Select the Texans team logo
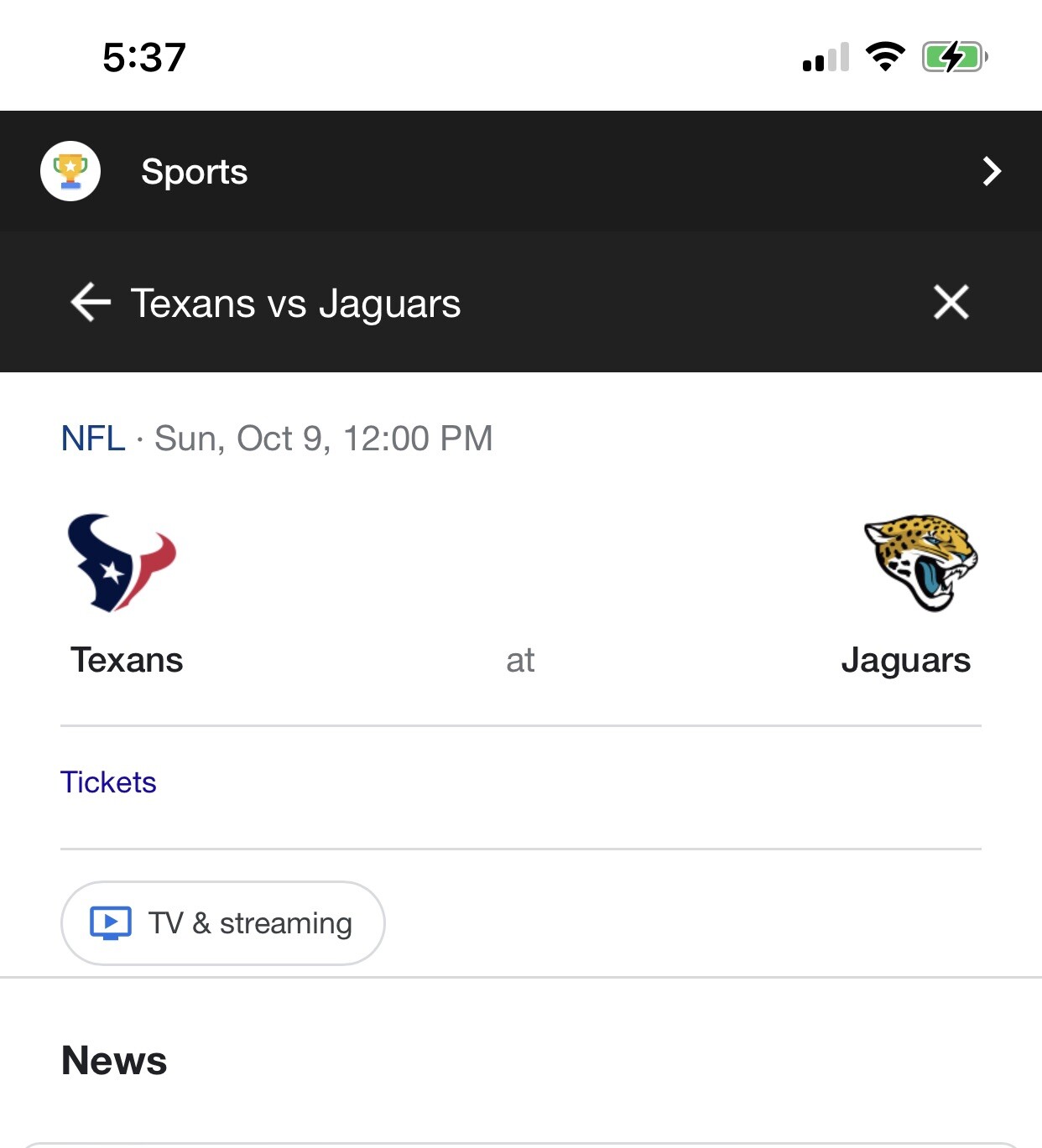Screen dimensions: 1042x1148 click(x=122, y=564)
